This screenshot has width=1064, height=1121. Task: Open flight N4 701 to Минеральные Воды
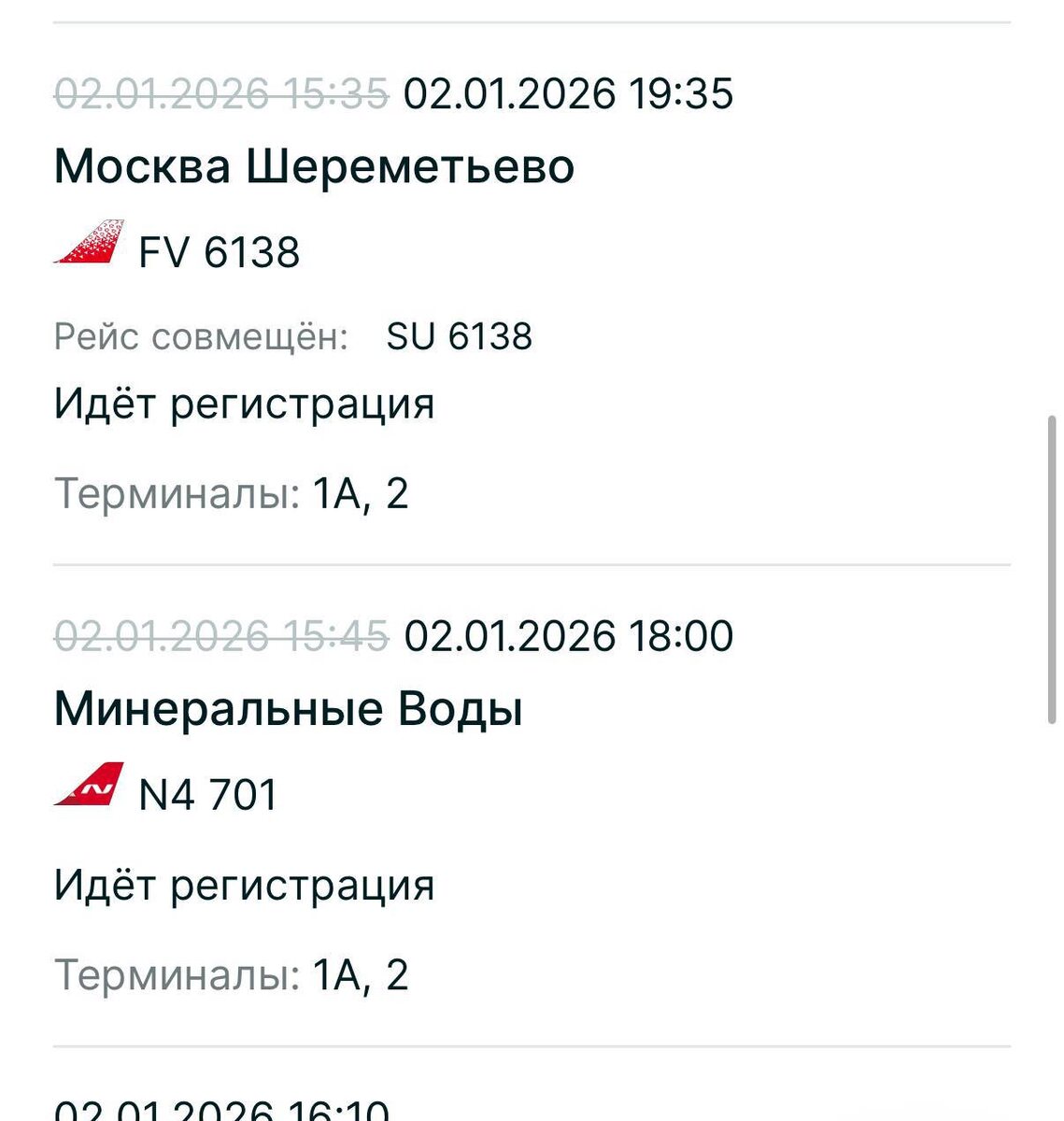click(x=288, y=710)
